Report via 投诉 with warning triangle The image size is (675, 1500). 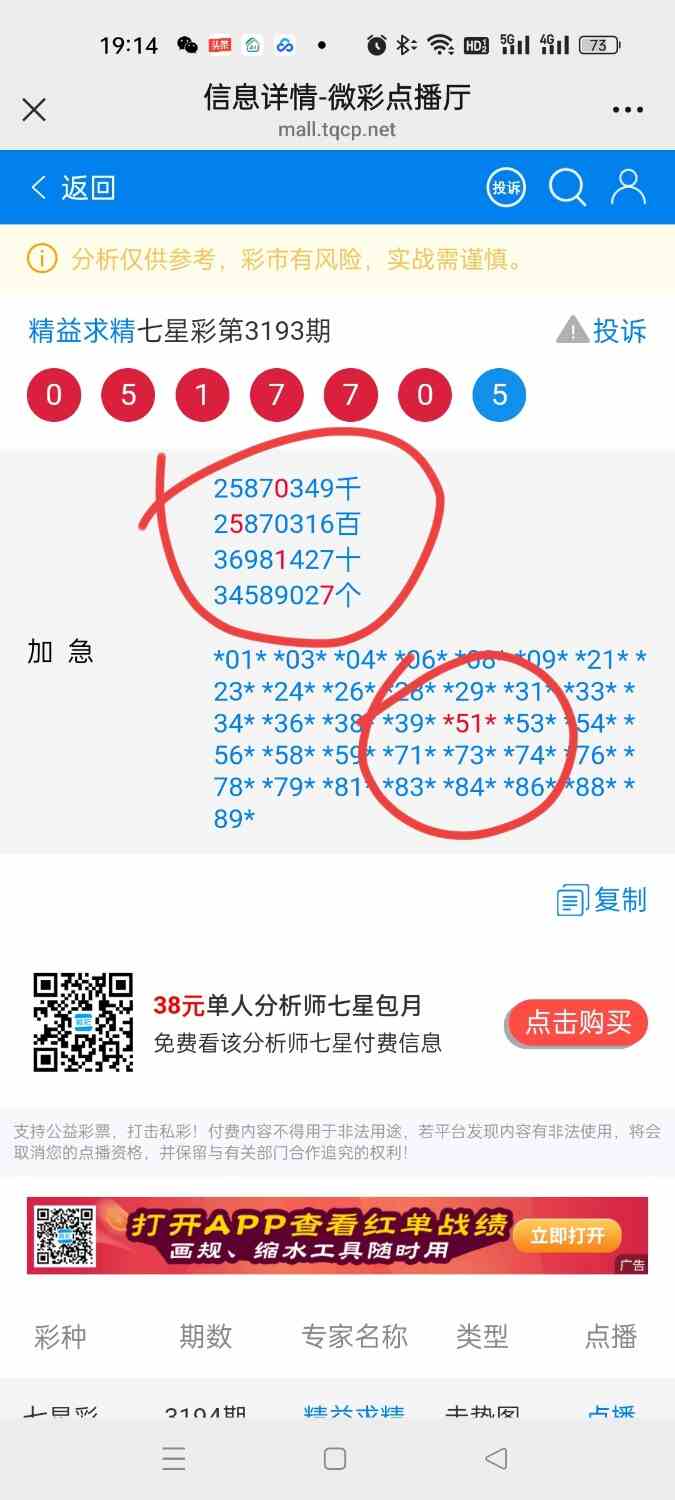tap(602, 331)
